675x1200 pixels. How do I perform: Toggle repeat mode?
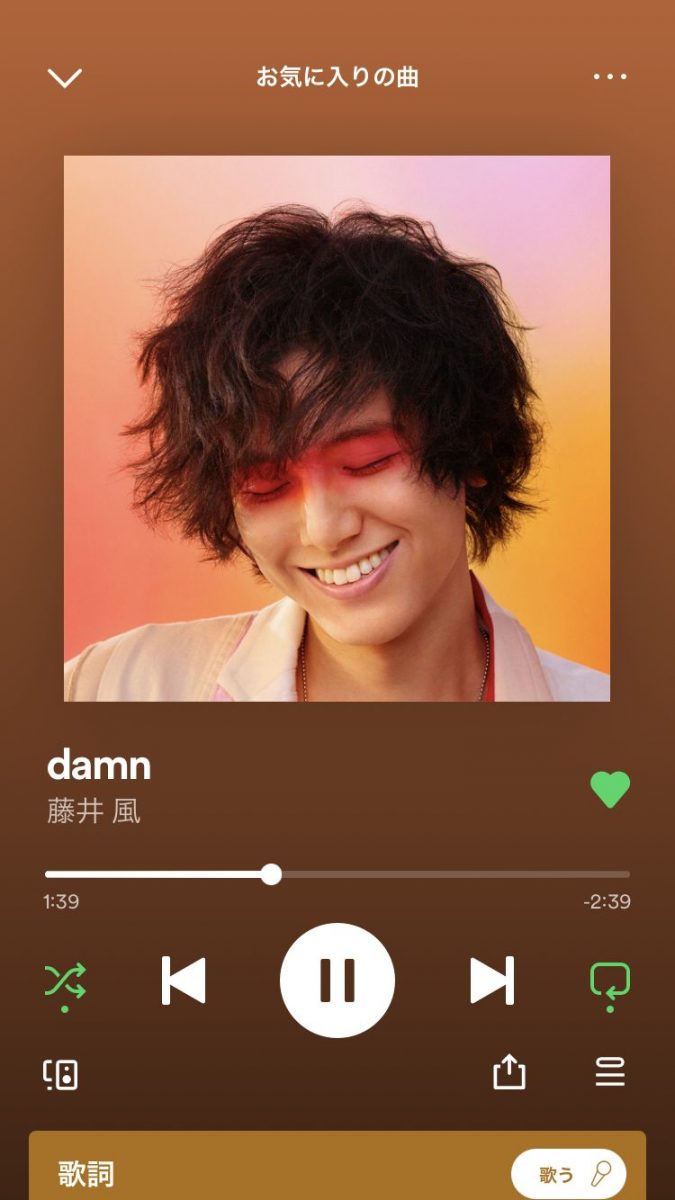[610, 981]
